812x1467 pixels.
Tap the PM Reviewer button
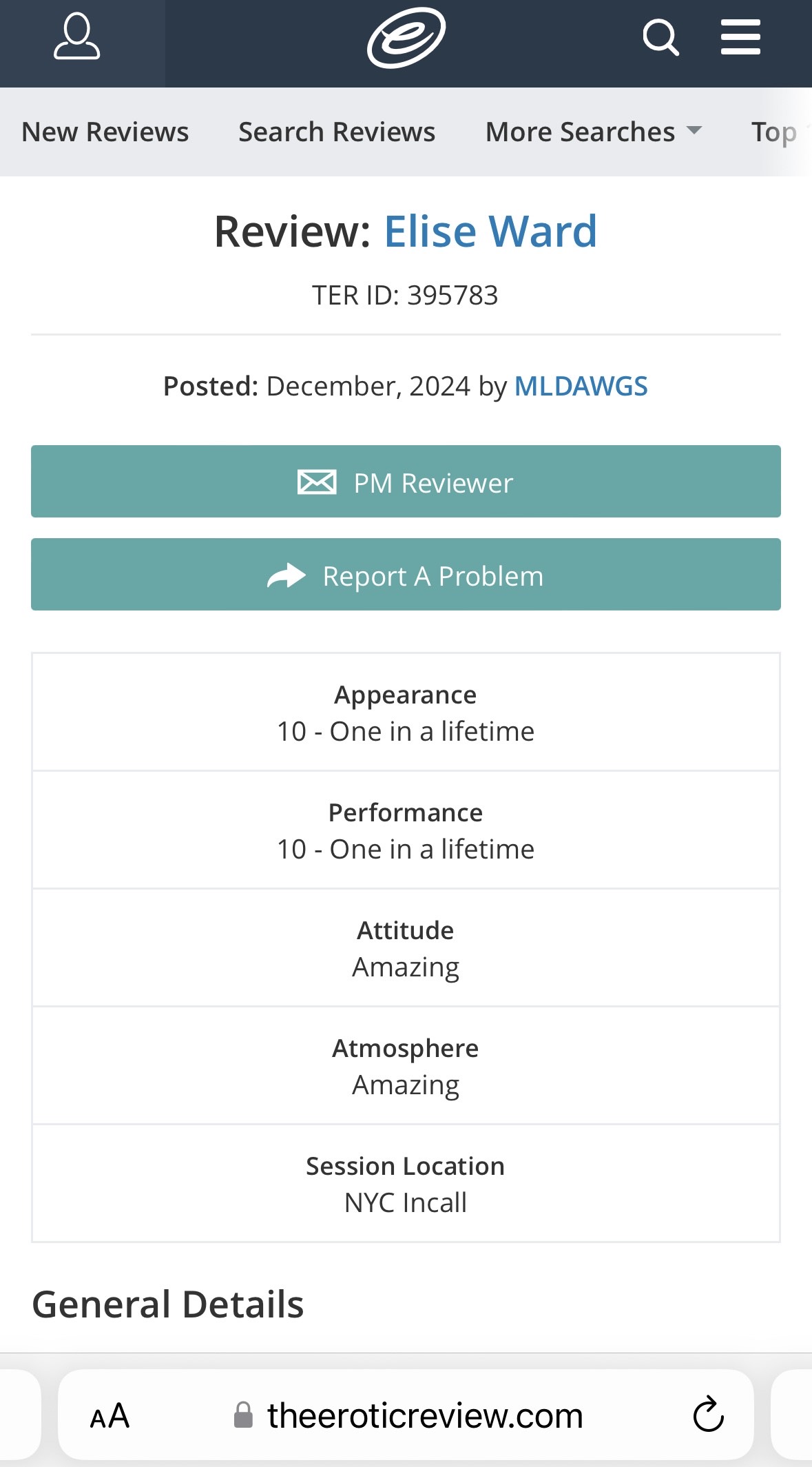(x=406, y=482)
